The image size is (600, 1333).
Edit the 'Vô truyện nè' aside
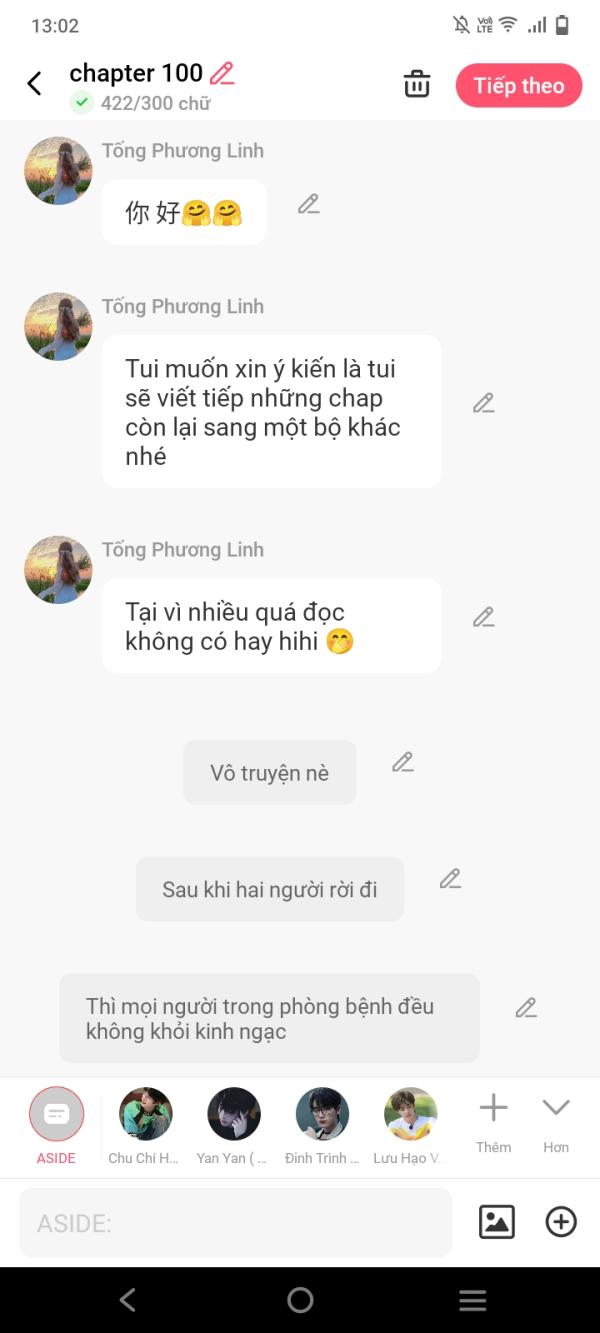coord(402,762)
